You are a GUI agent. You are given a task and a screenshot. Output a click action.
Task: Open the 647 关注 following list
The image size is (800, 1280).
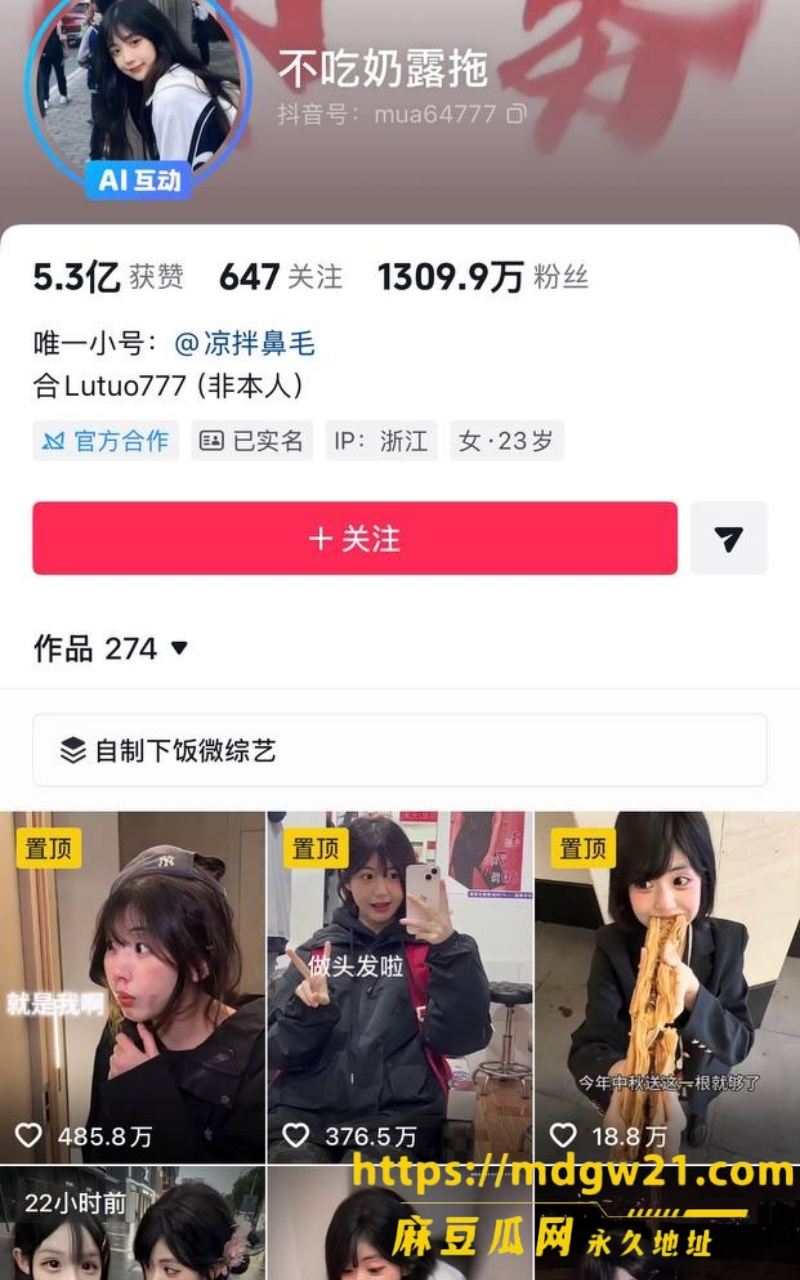pyautogui.click(x=281, y=277)
